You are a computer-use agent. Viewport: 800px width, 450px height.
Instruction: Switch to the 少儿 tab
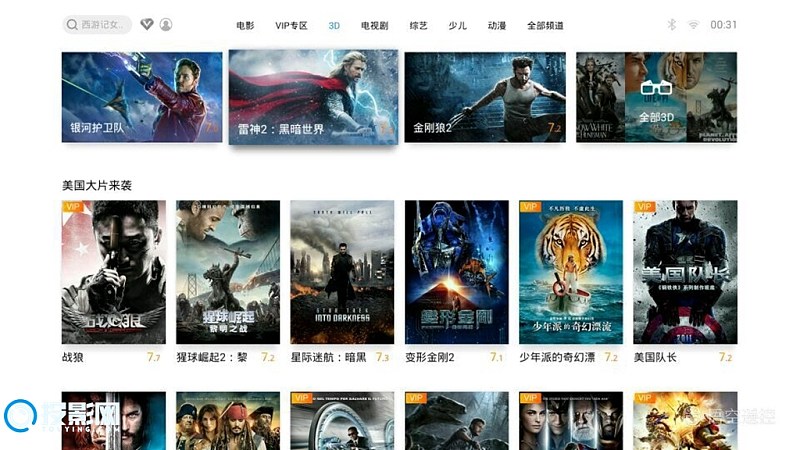[457, 25]
